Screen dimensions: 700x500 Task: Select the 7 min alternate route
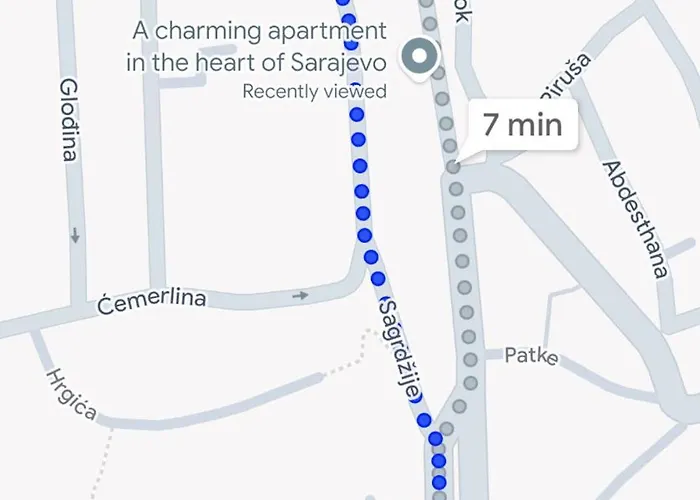(x=521, y=126)
